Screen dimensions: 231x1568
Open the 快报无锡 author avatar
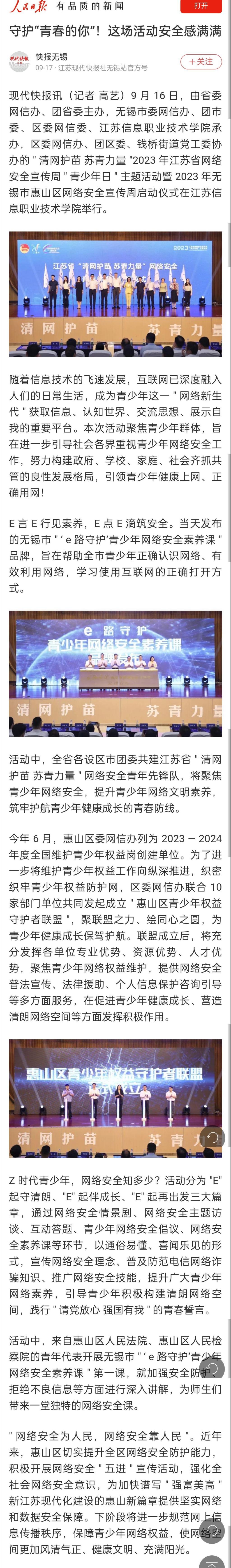coord(19,61)
